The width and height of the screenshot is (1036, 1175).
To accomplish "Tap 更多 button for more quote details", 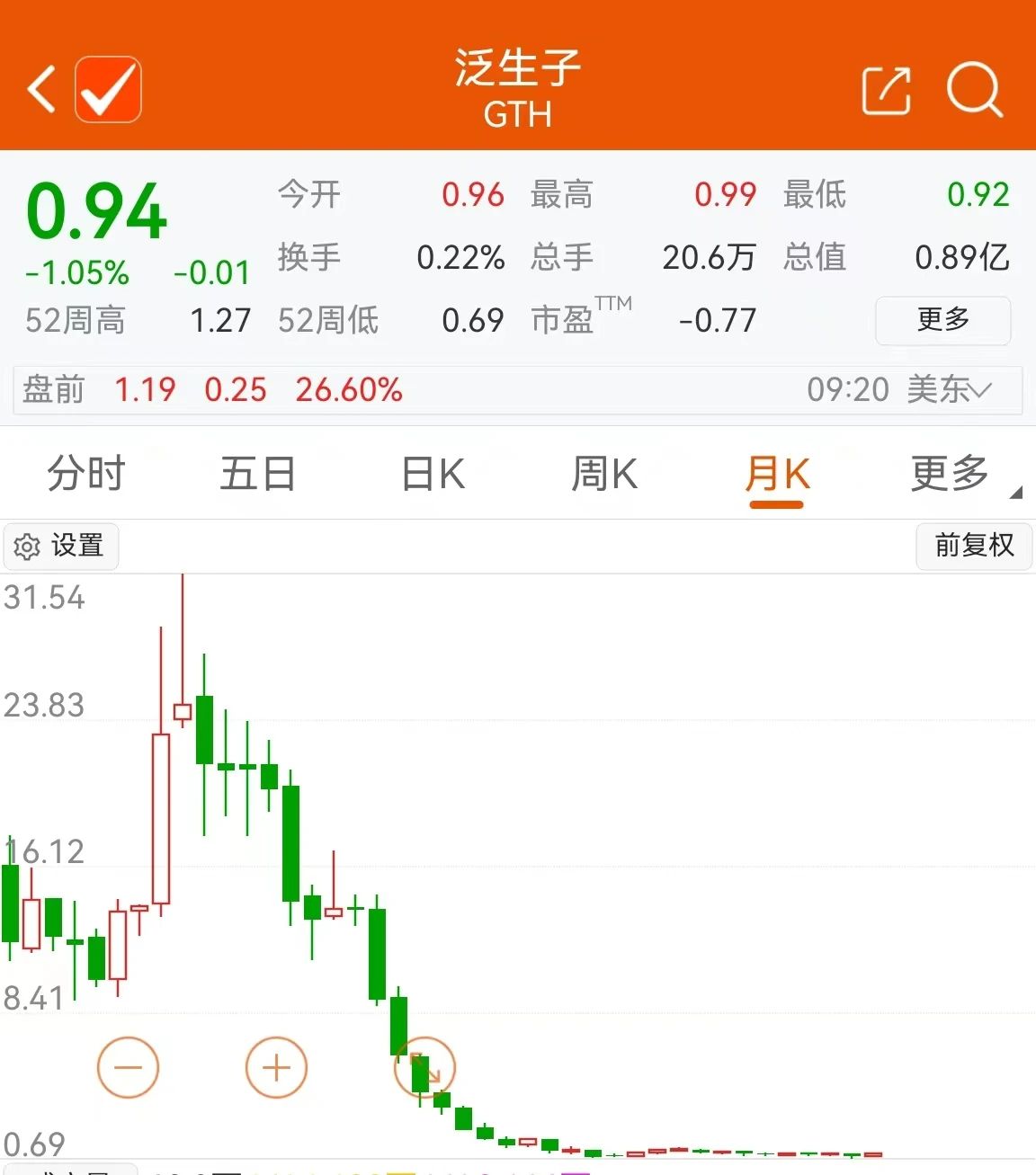I will 942,319.
